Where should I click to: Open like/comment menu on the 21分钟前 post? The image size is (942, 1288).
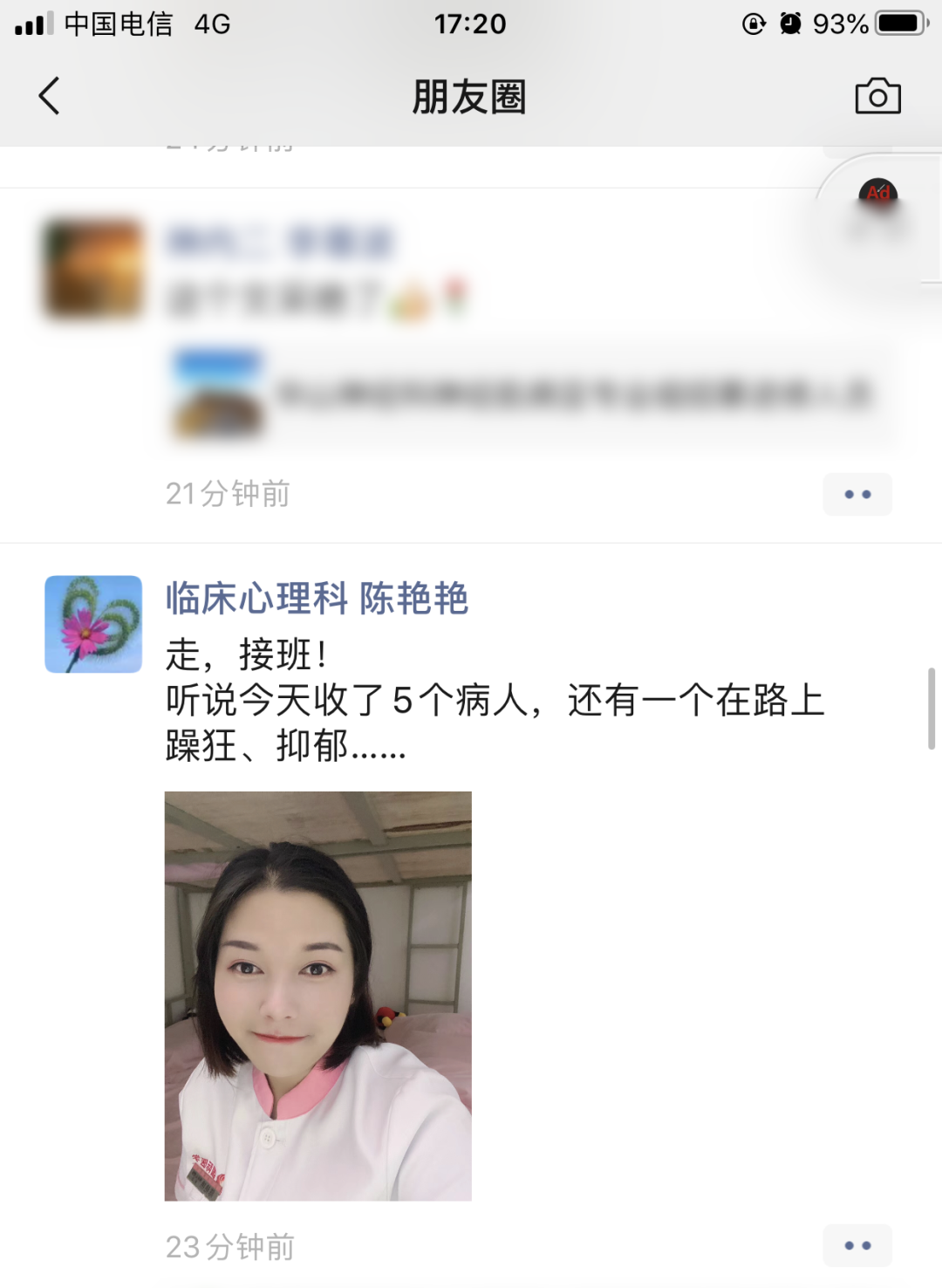[x=857, y=494]
